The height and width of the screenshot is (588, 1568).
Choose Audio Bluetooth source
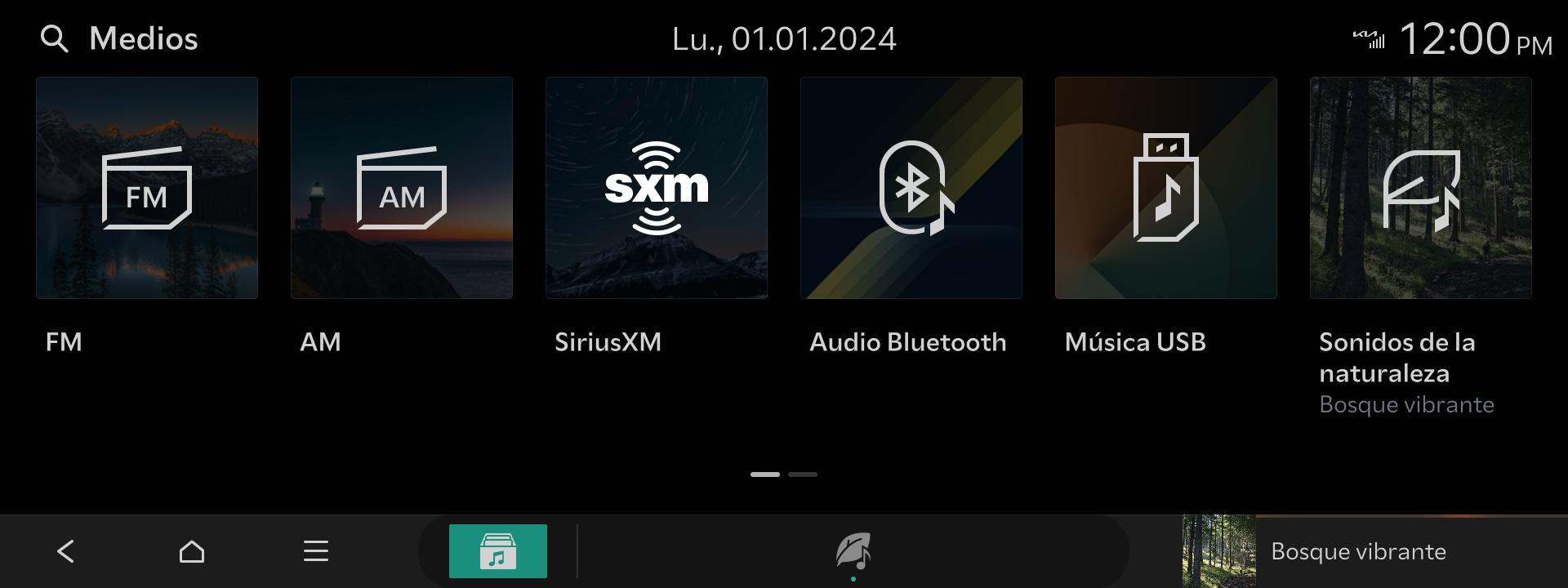pyautogui.click(x=911, y=189)
